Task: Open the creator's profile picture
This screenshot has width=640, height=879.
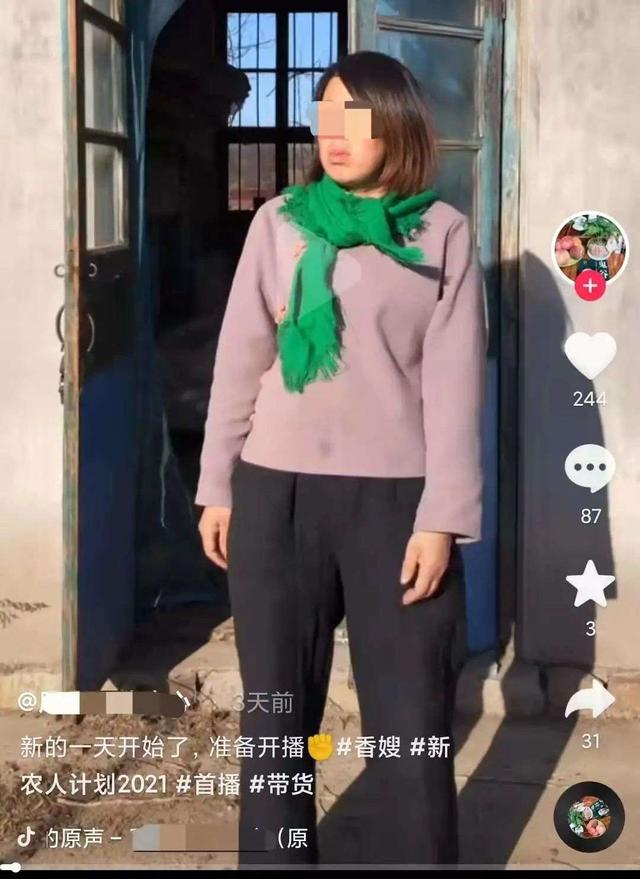Action: [590, 247]
